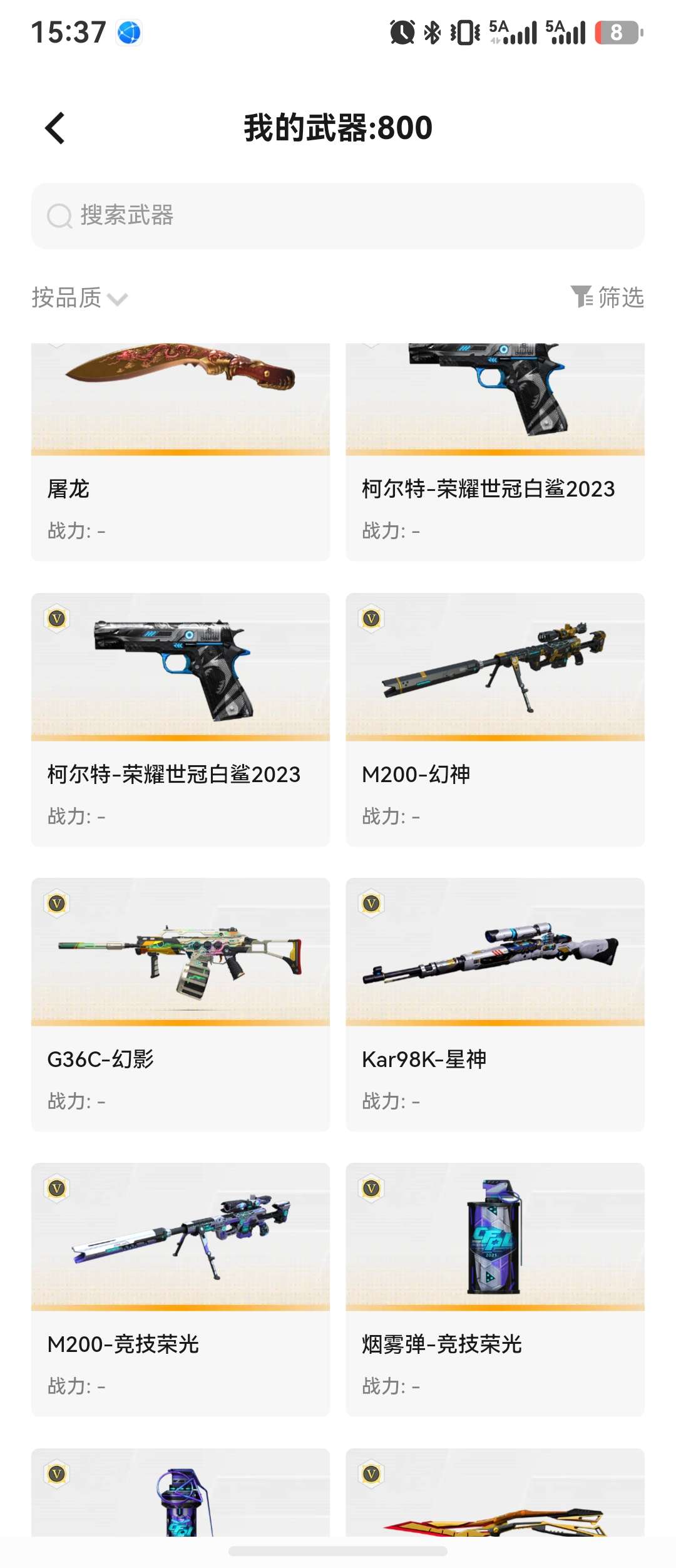
Task: Open the M200-竞技荣光 weapon card
Action: (x=180, y=1289)
